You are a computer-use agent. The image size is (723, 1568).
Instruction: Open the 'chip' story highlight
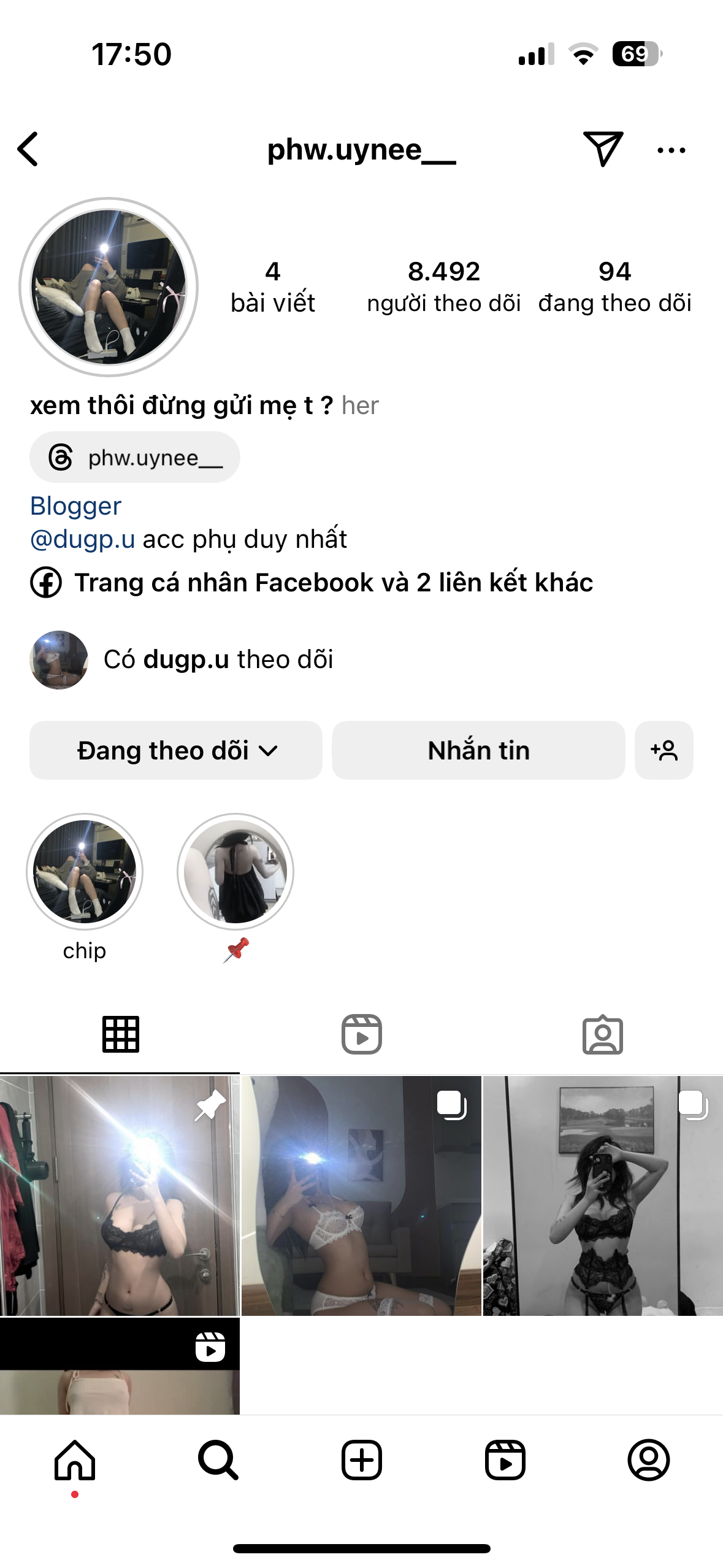tap(85, 872)
